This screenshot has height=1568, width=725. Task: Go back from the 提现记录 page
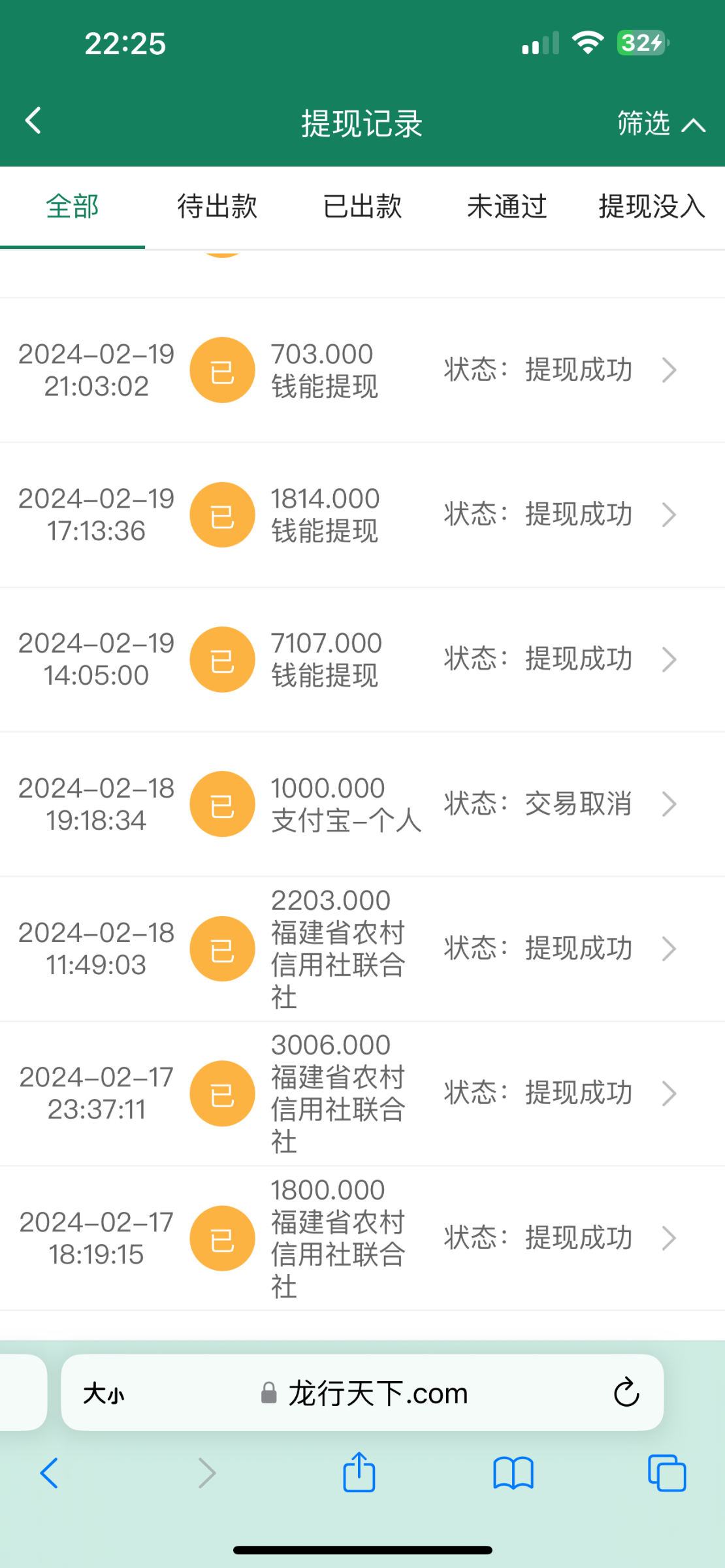(x=33, y=121)
